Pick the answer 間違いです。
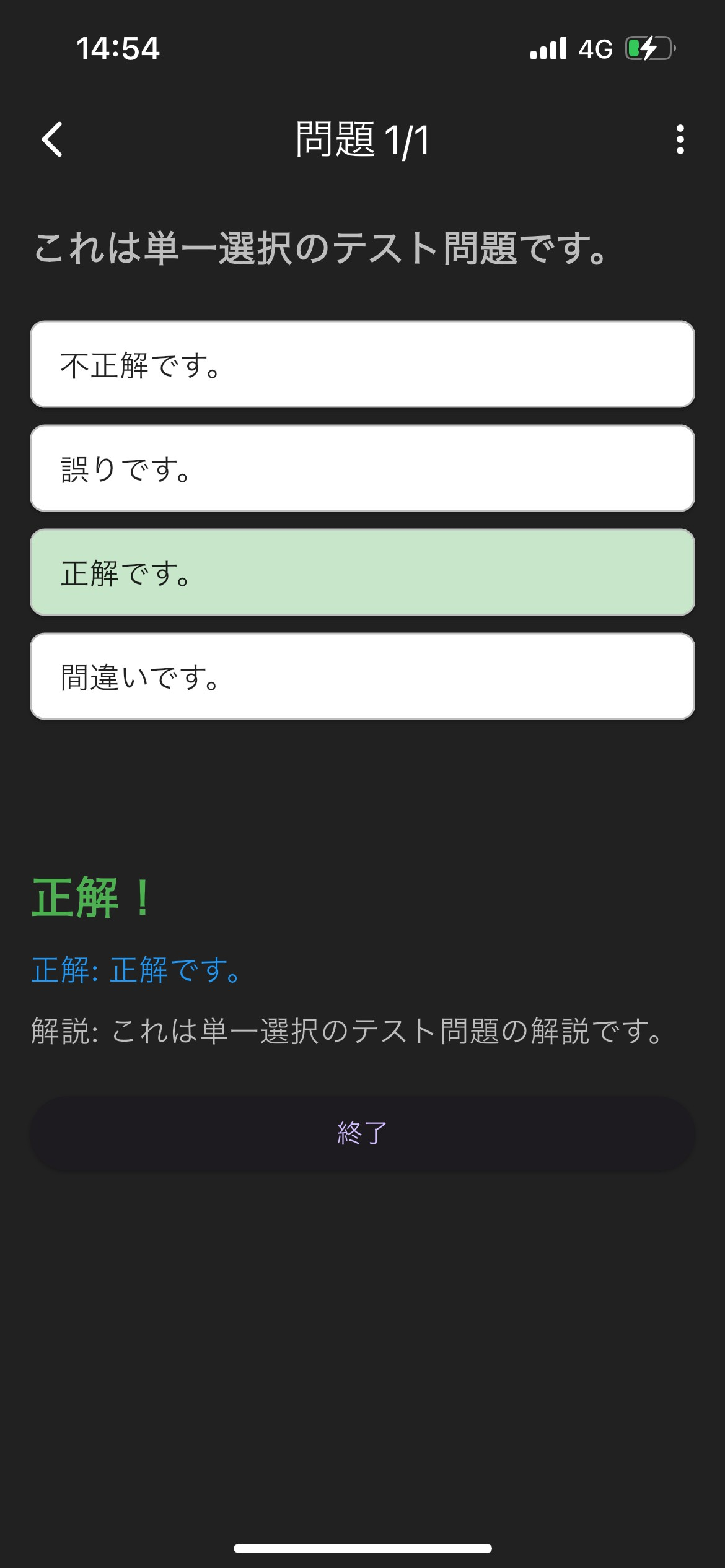This screenshot has height=1568, width=725. tap(362, 676)
